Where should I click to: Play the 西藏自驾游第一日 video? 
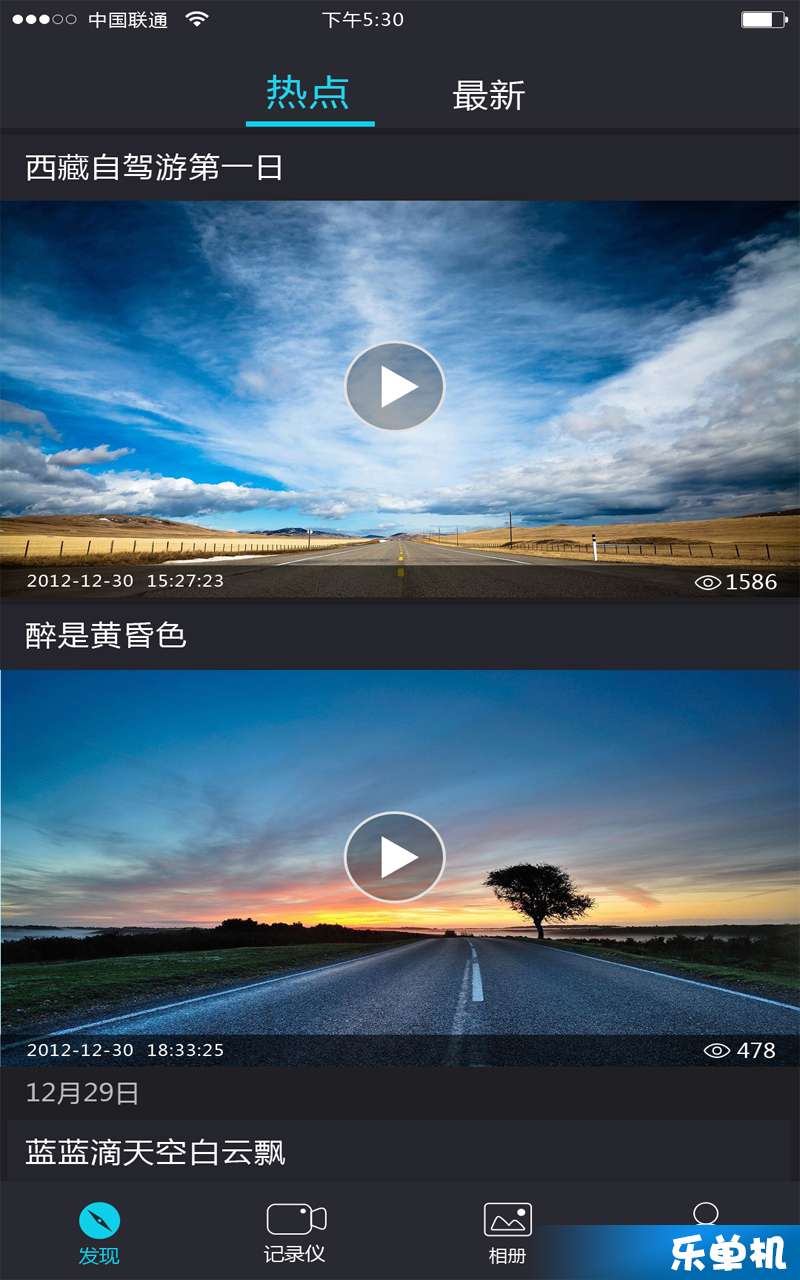395,386
